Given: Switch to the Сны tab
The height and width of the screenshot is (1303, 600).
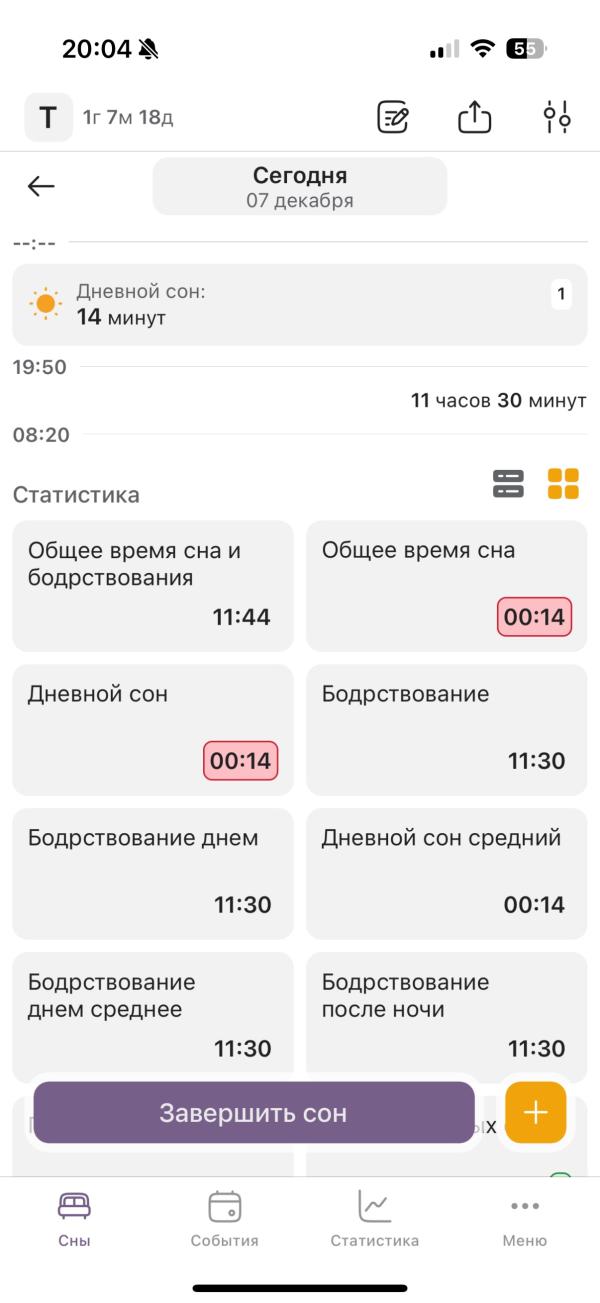Looking at the screenshot, I should point(74,1218).
